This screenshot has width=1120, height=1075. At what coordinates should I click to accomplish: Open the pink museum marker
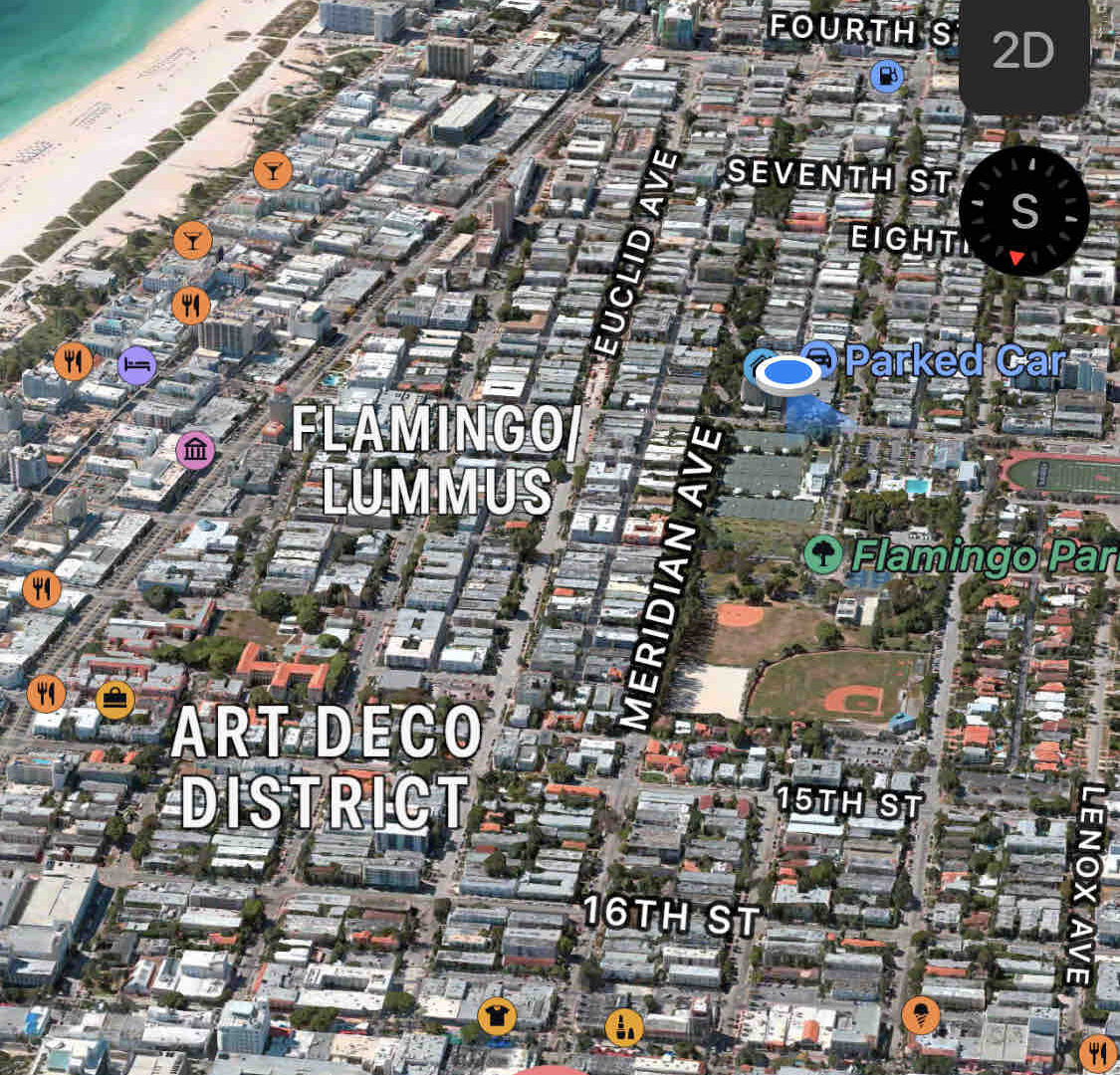pos(195,451)
